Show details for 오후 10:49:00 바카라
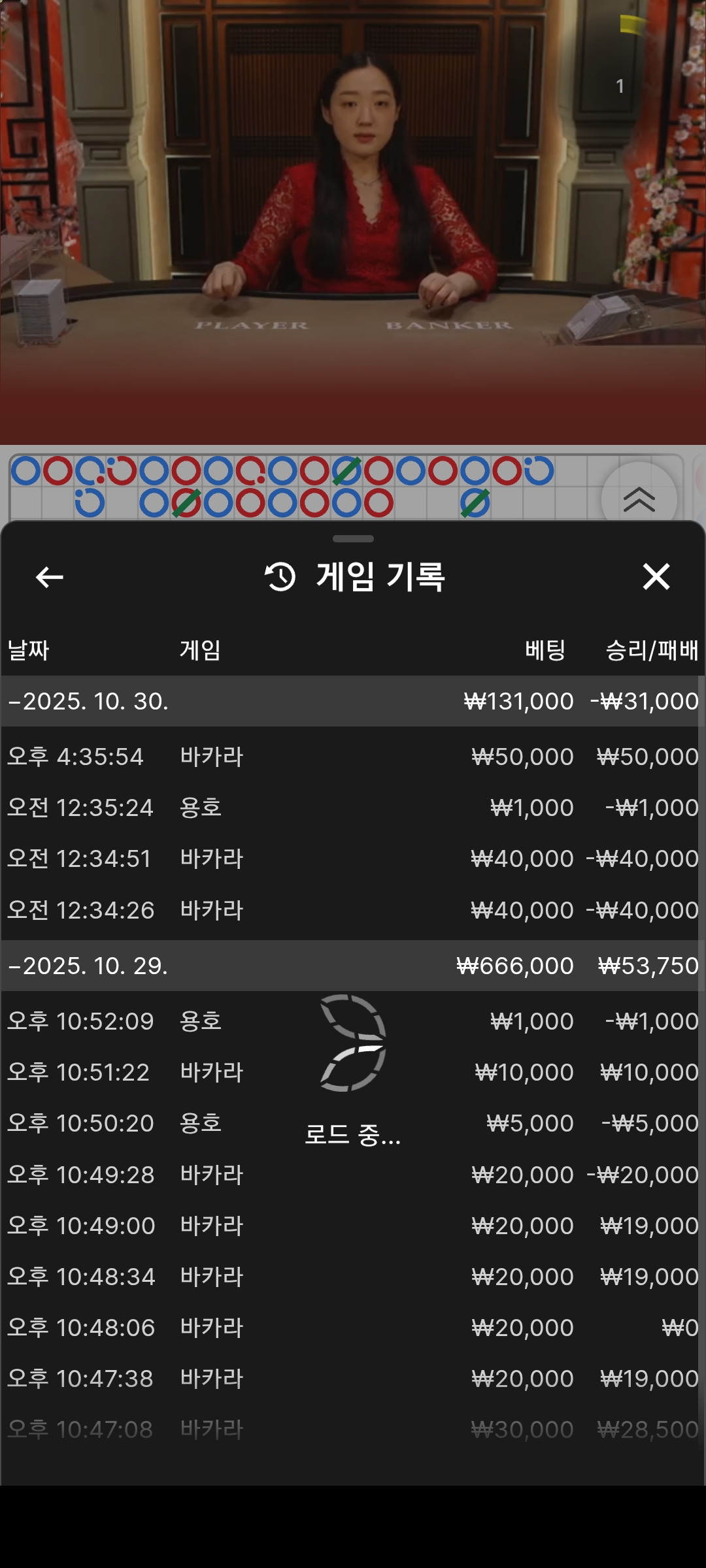Screen dimensions: 706x1568 352,1226
